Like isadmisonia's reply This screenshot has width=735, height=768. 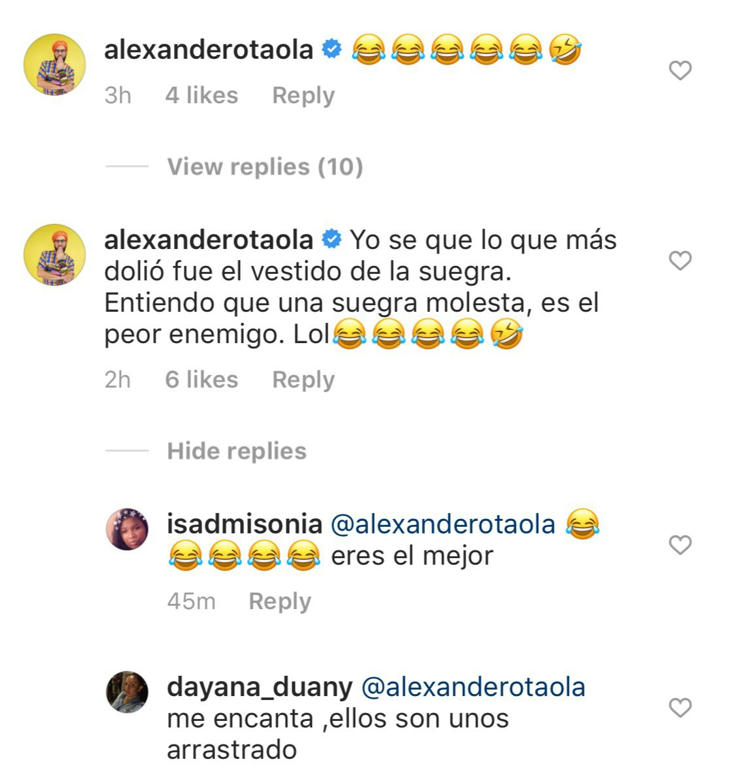(680, 545)
